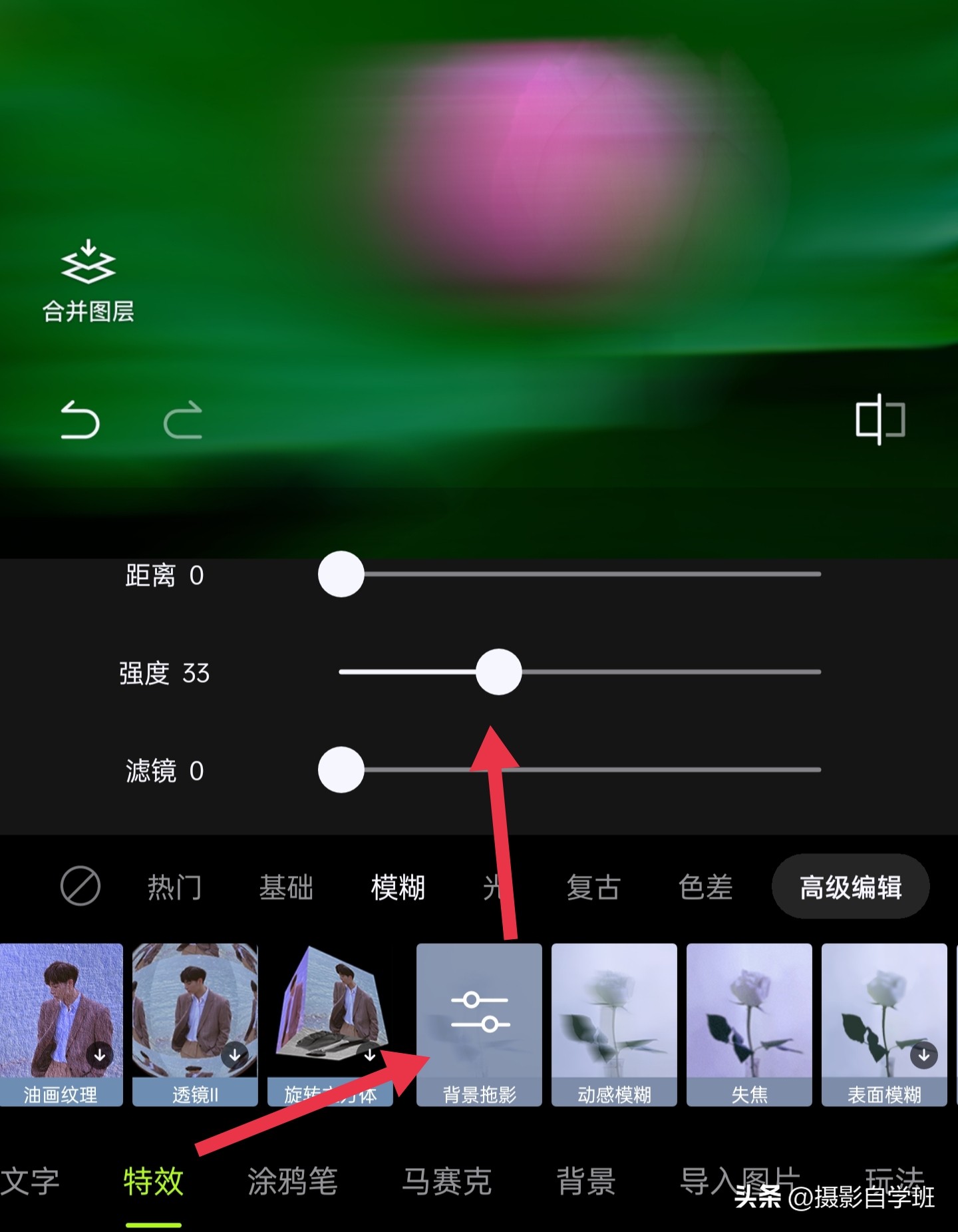Viewport: 958px width, 1232px height.
Task: Apply the 透镜II lens effect
Action: [x=195, y=1024]
